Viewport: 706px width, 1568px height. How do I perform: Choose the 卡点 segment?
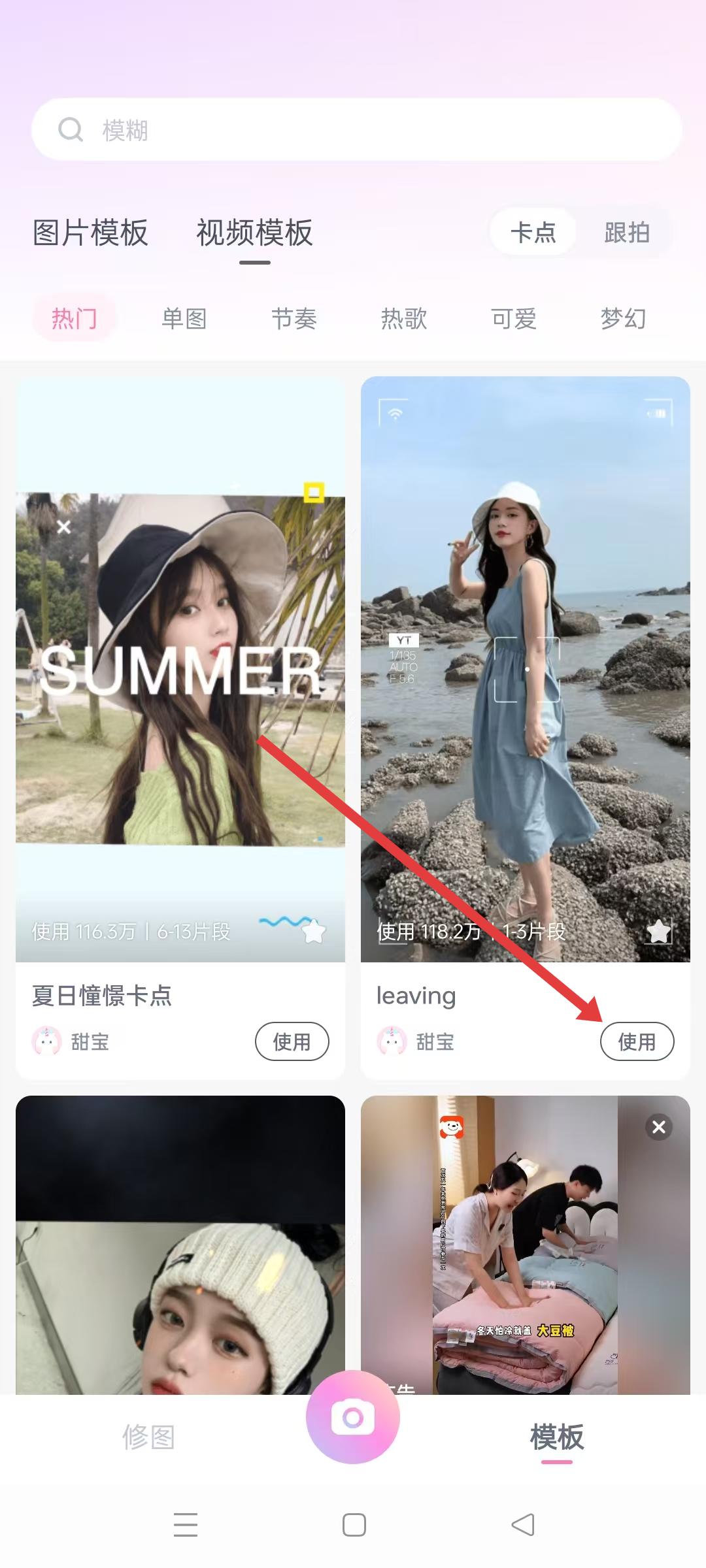click(x=533, y=233)
